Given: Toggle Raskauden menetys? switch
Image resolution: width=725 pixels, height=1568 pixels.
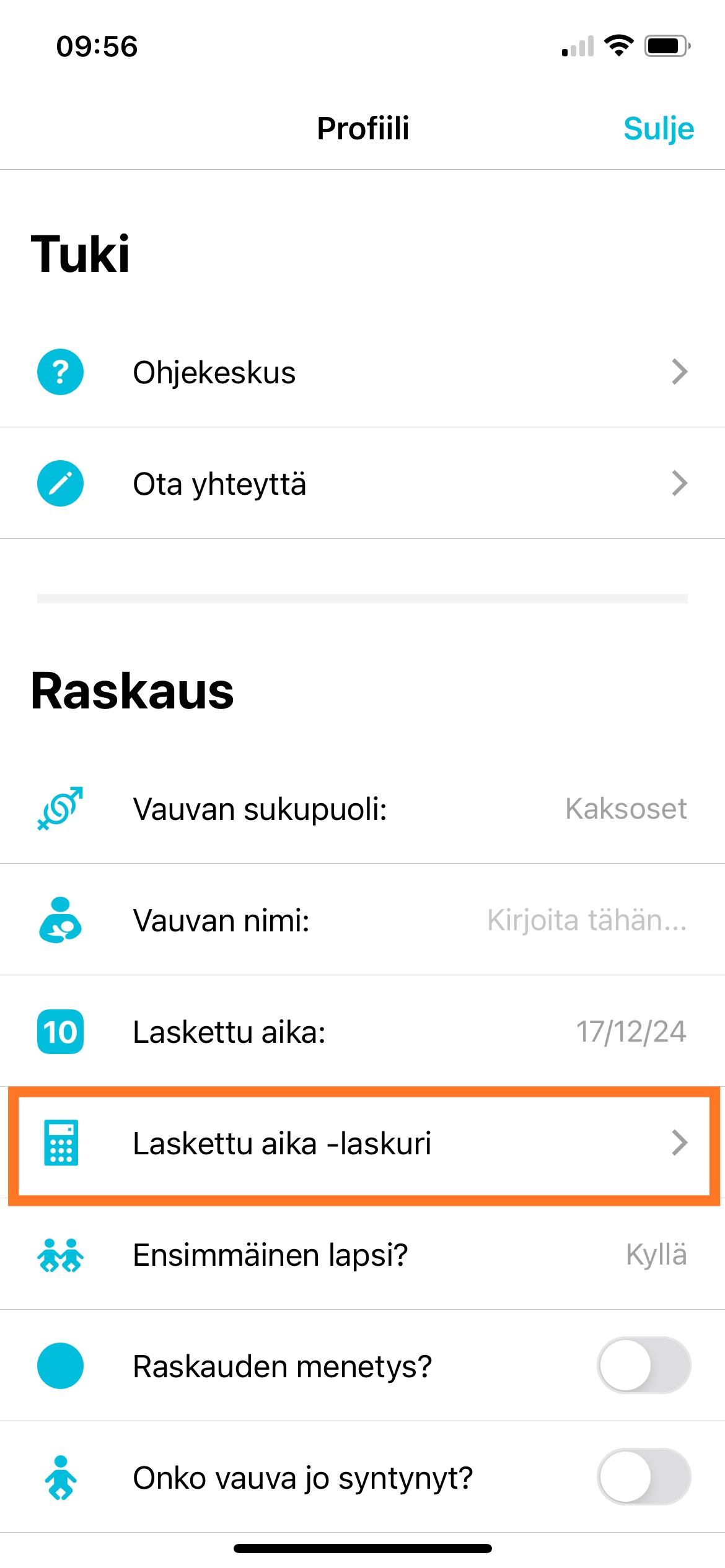Looking at the screenshot, I should click(643, 1365).
